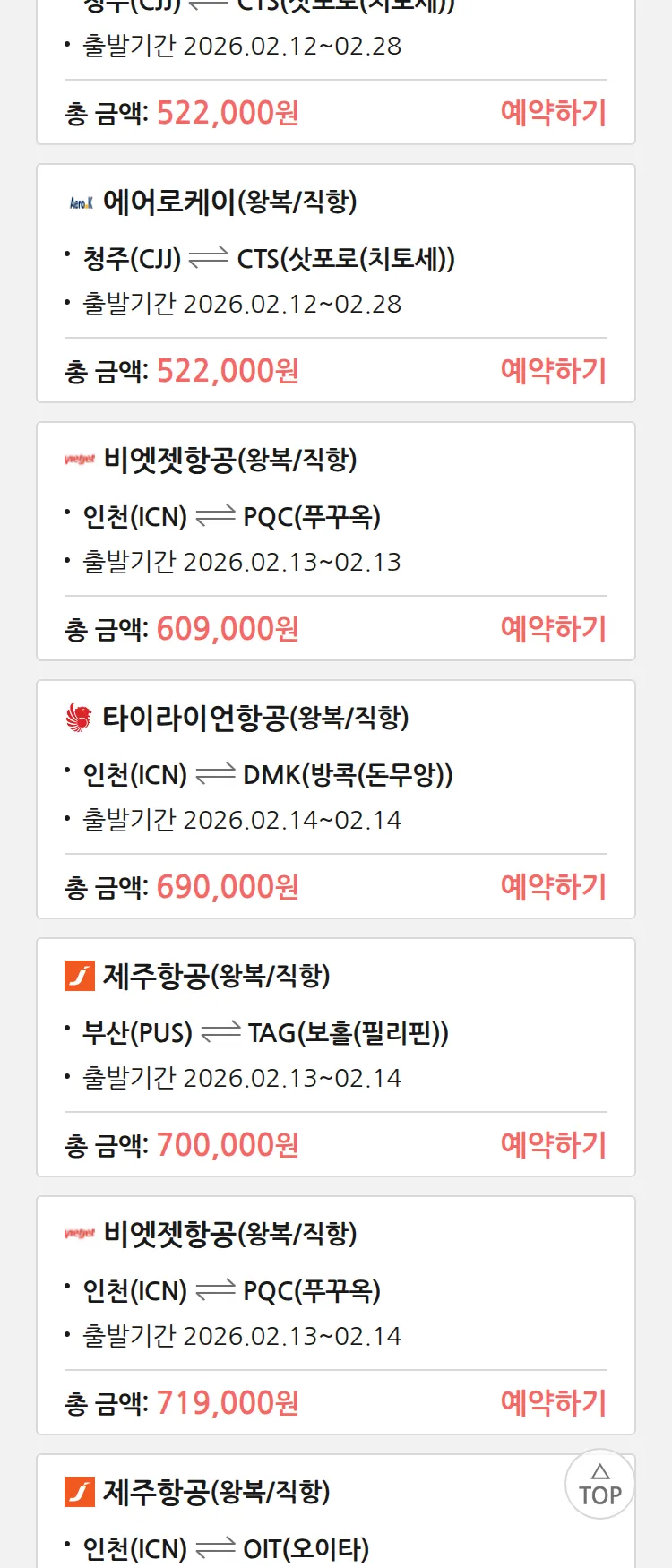Screen dimensions: 672x1568
Task: Tap 예약하기 on the 에어로케이 card
Action: [553, 371]
